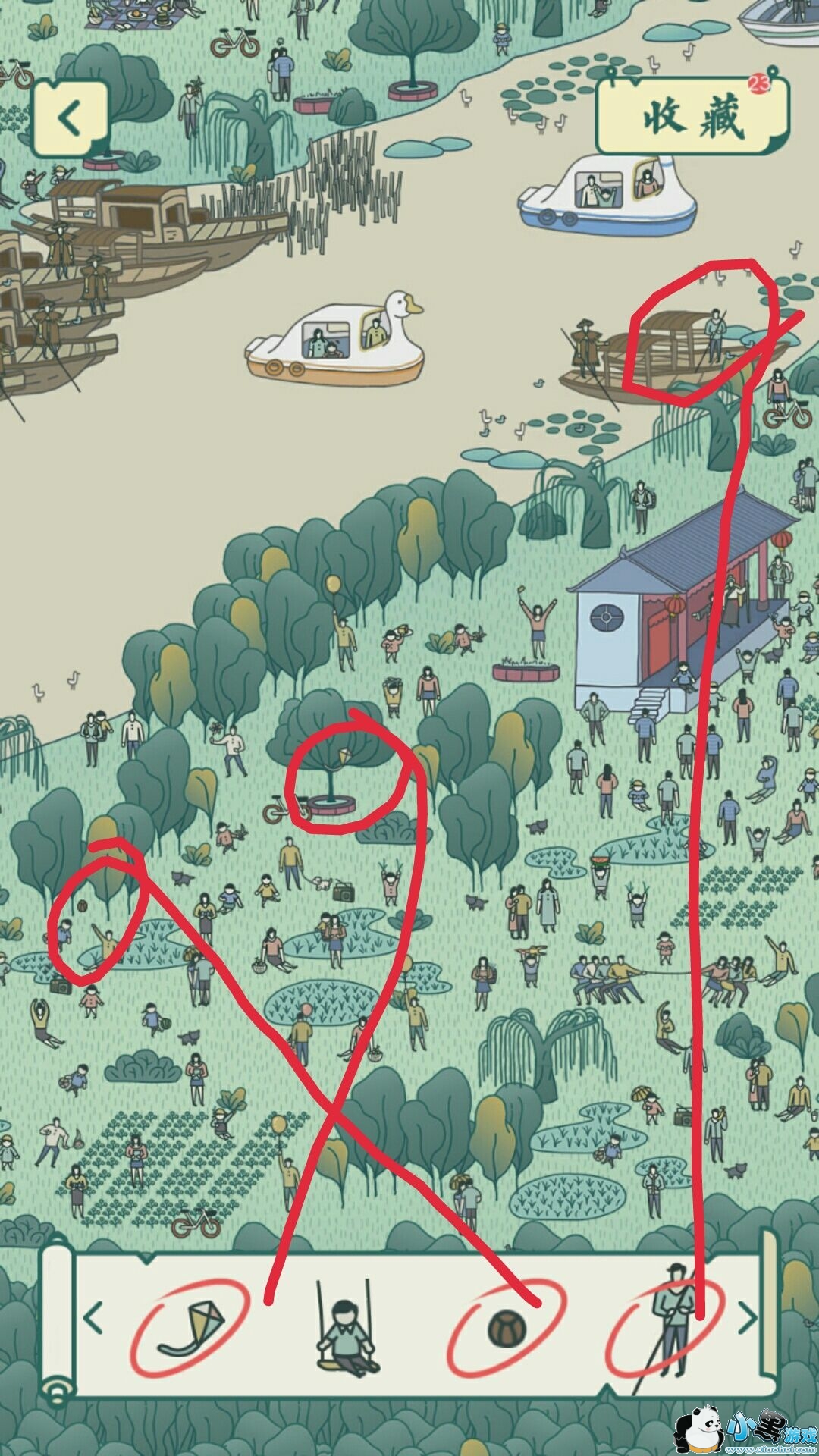Show next items with right arrow
819x1456 pixels.
point(748,1317)
